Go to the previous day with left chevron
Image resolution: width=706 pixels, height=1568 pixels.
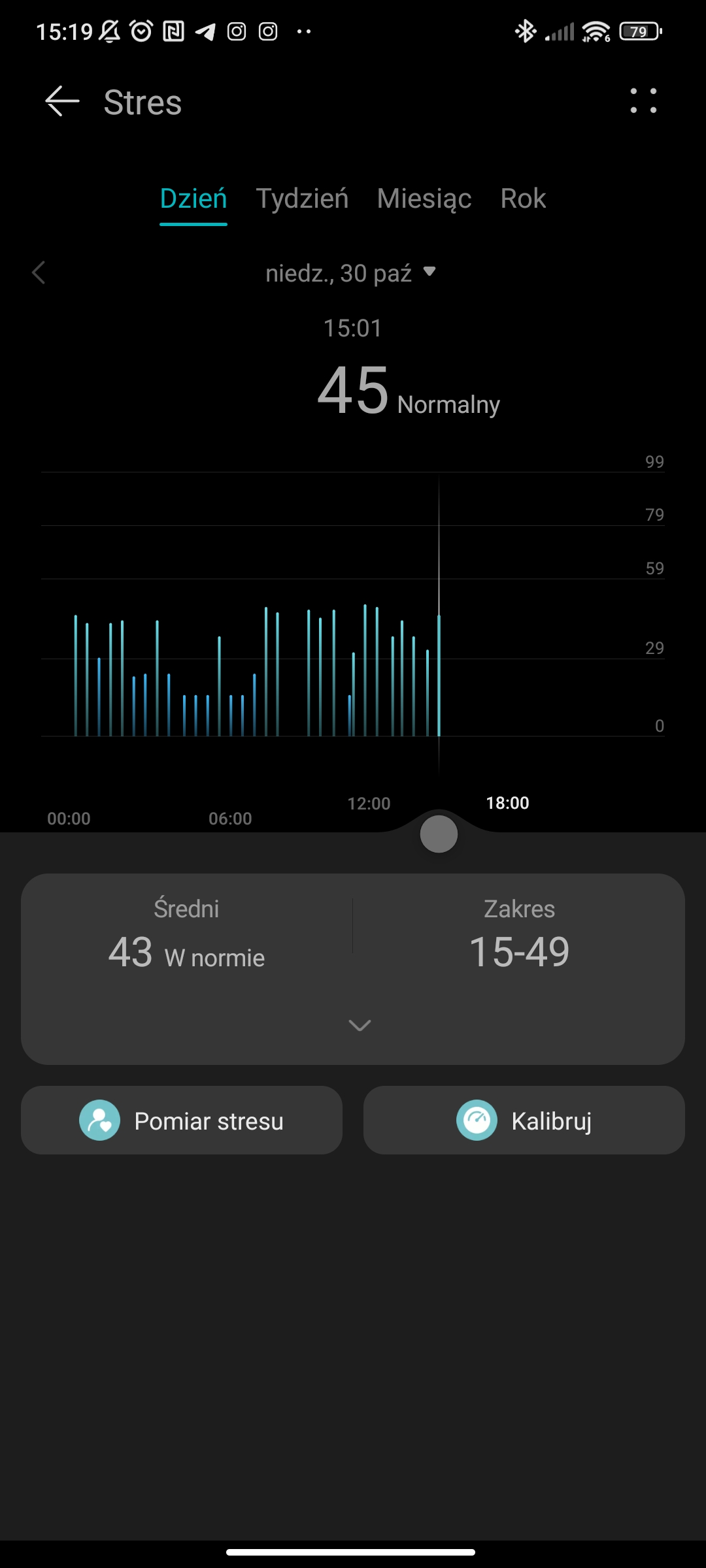click(x=39, y=272)
